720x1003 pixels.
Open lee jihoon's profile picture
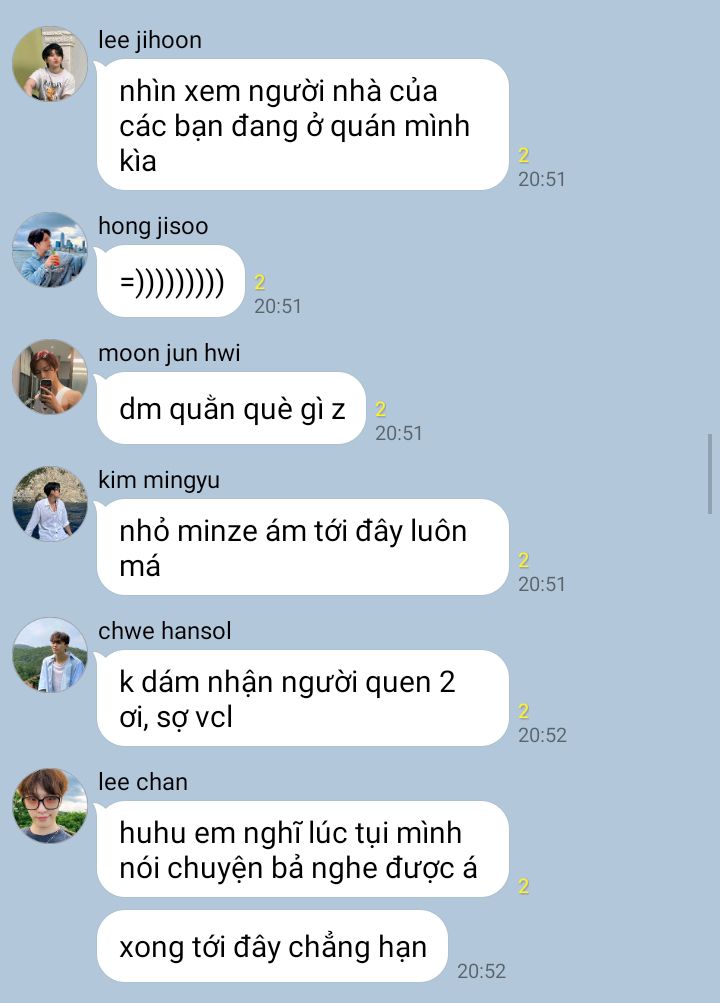[50, 64]
